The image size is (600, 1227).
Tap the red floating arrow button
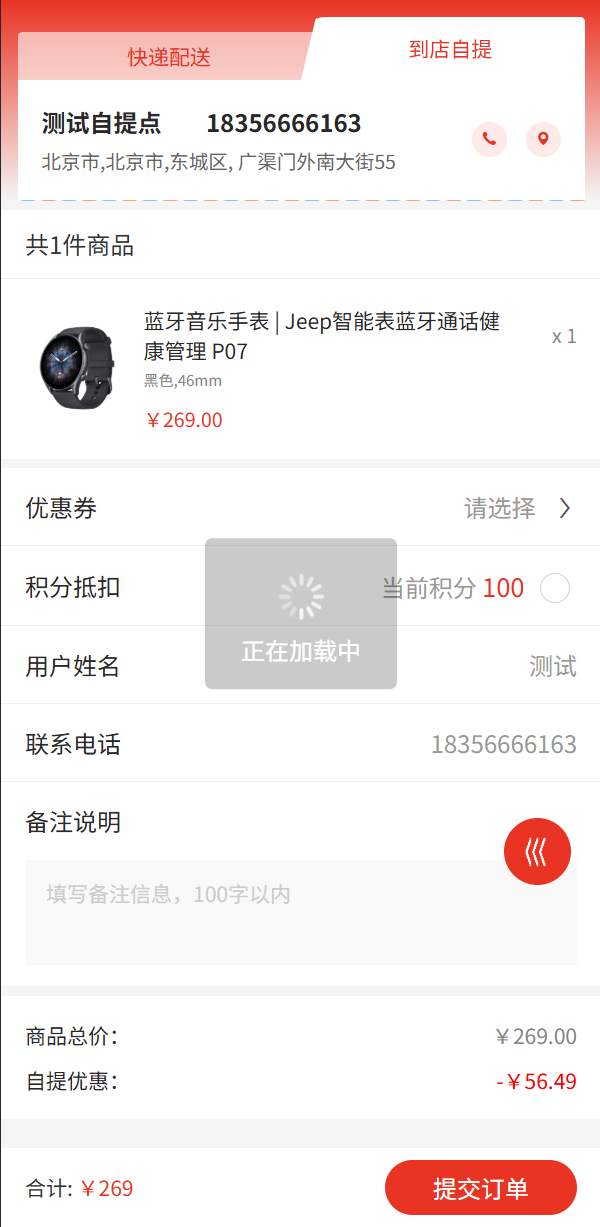[537, 852]
